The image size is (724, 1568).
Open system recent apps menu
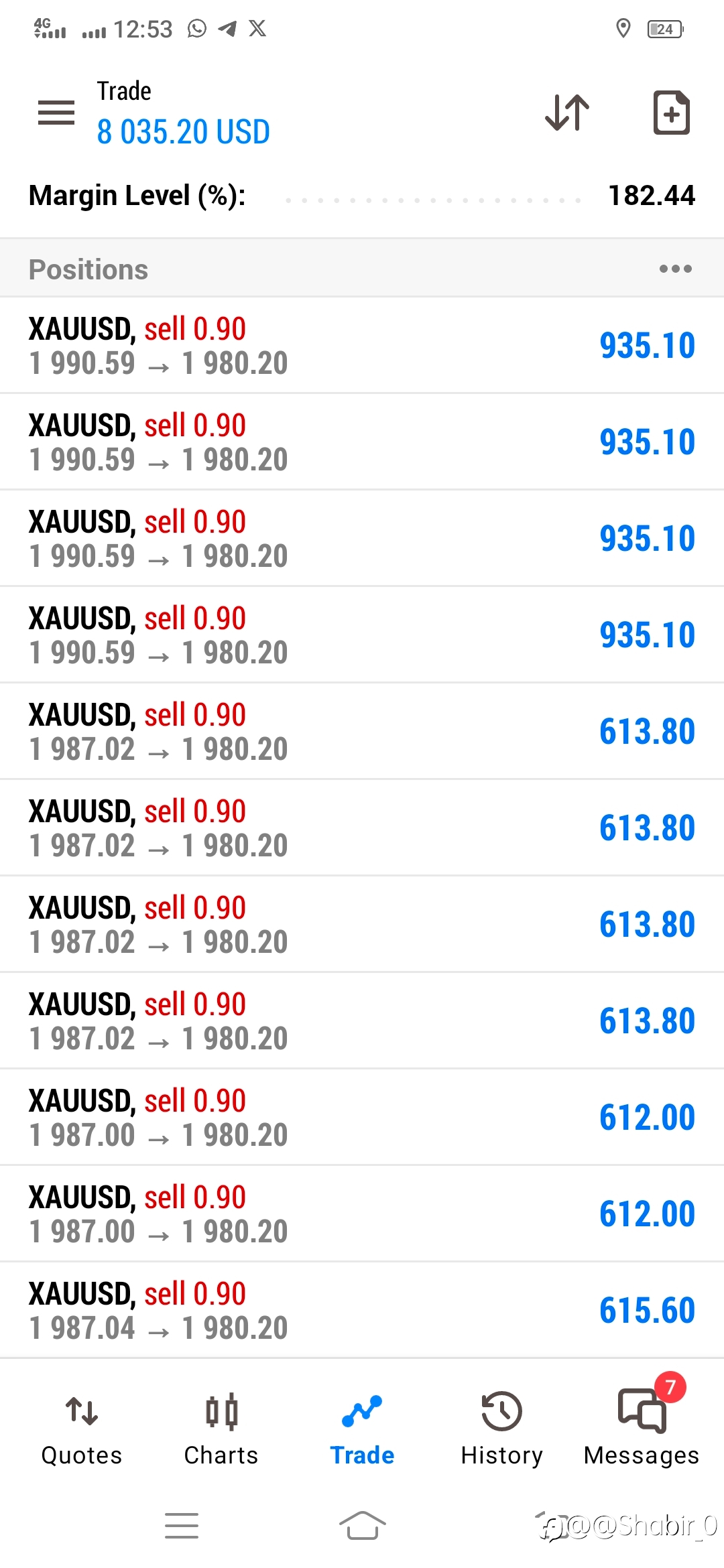point(182,1526)
